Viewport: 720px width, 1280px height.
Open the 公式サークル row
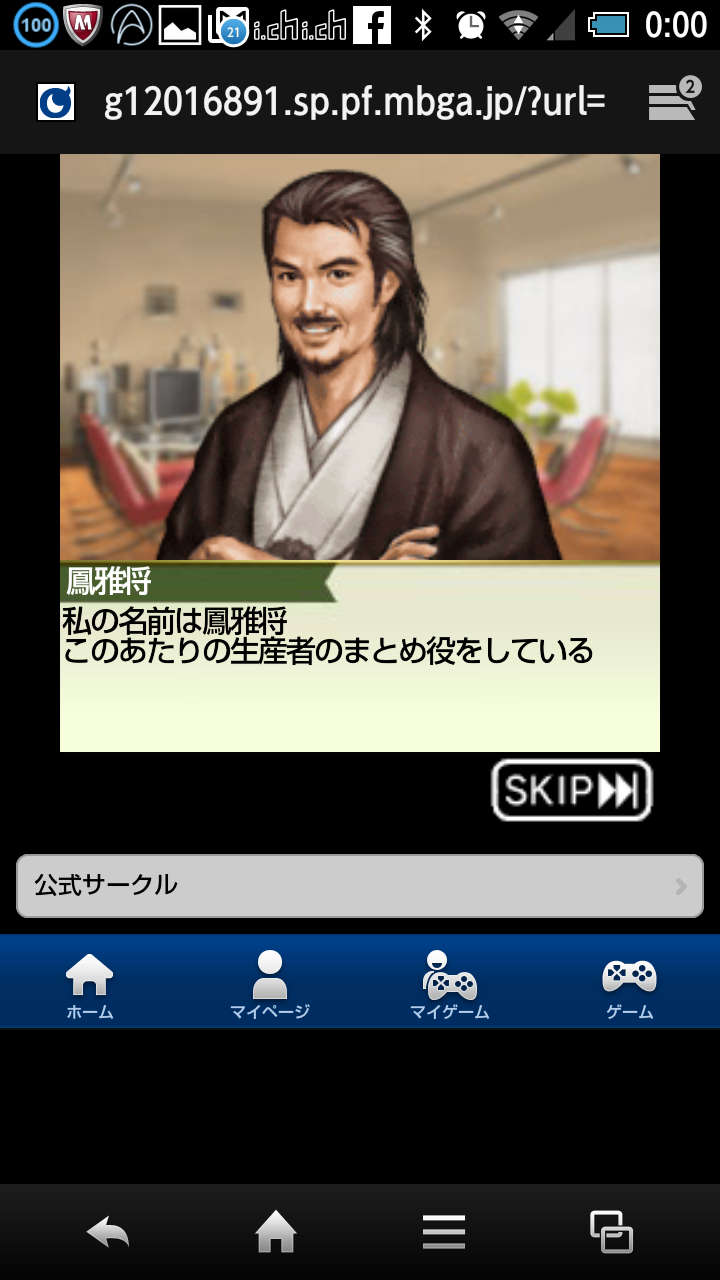[360, 885]
